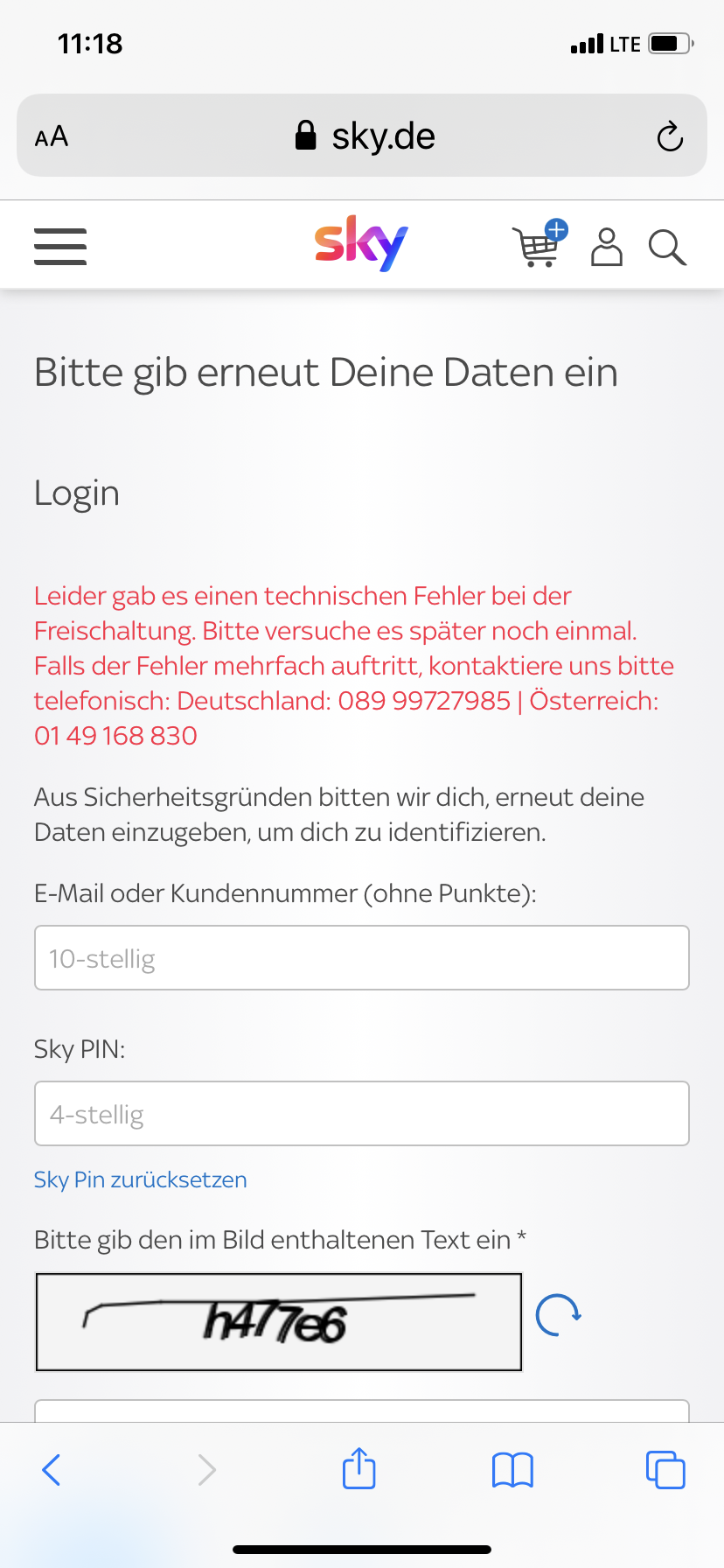Go back in Safari
The width and height of the screenshot is (724, 1568).
[52, 1470]
